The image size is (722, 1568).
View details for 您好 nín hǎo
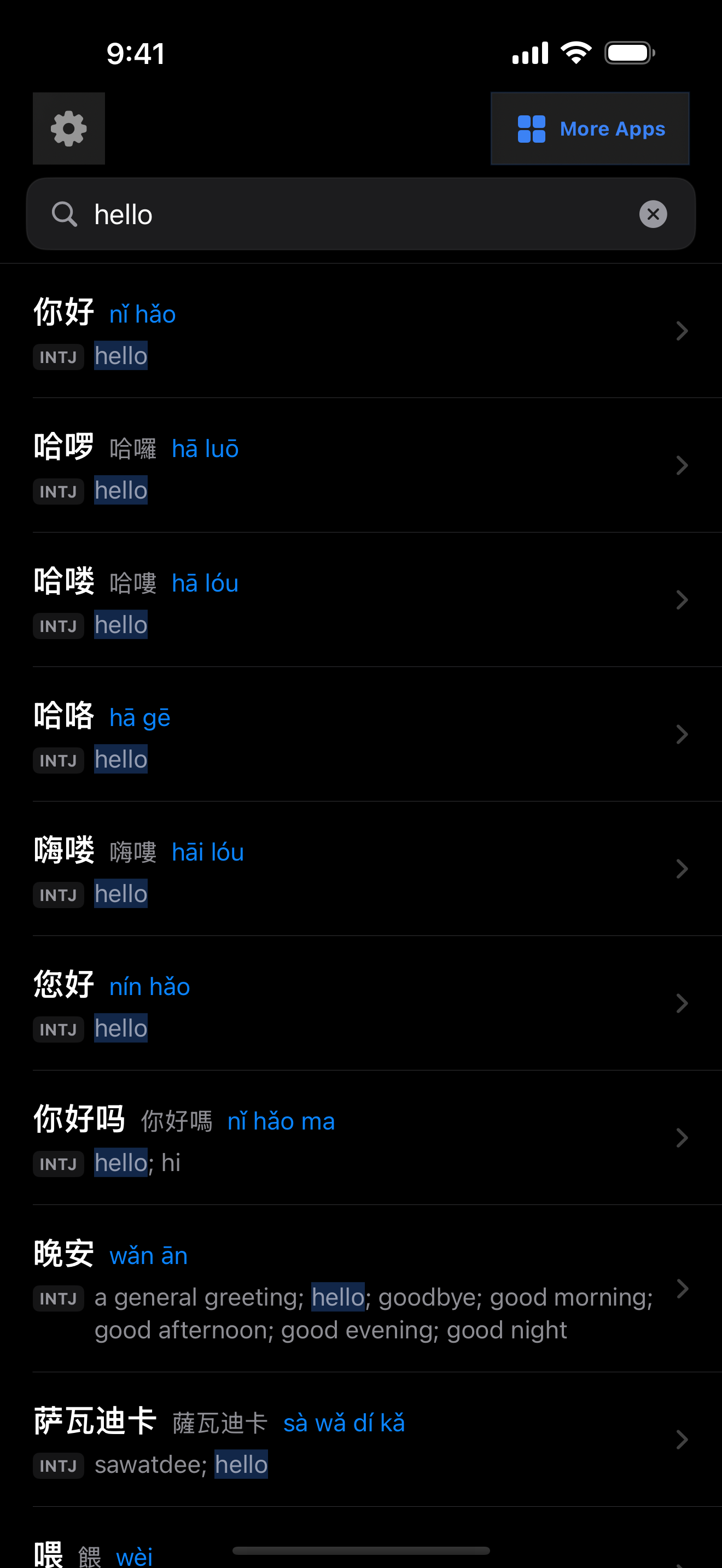click(360, 1004)
